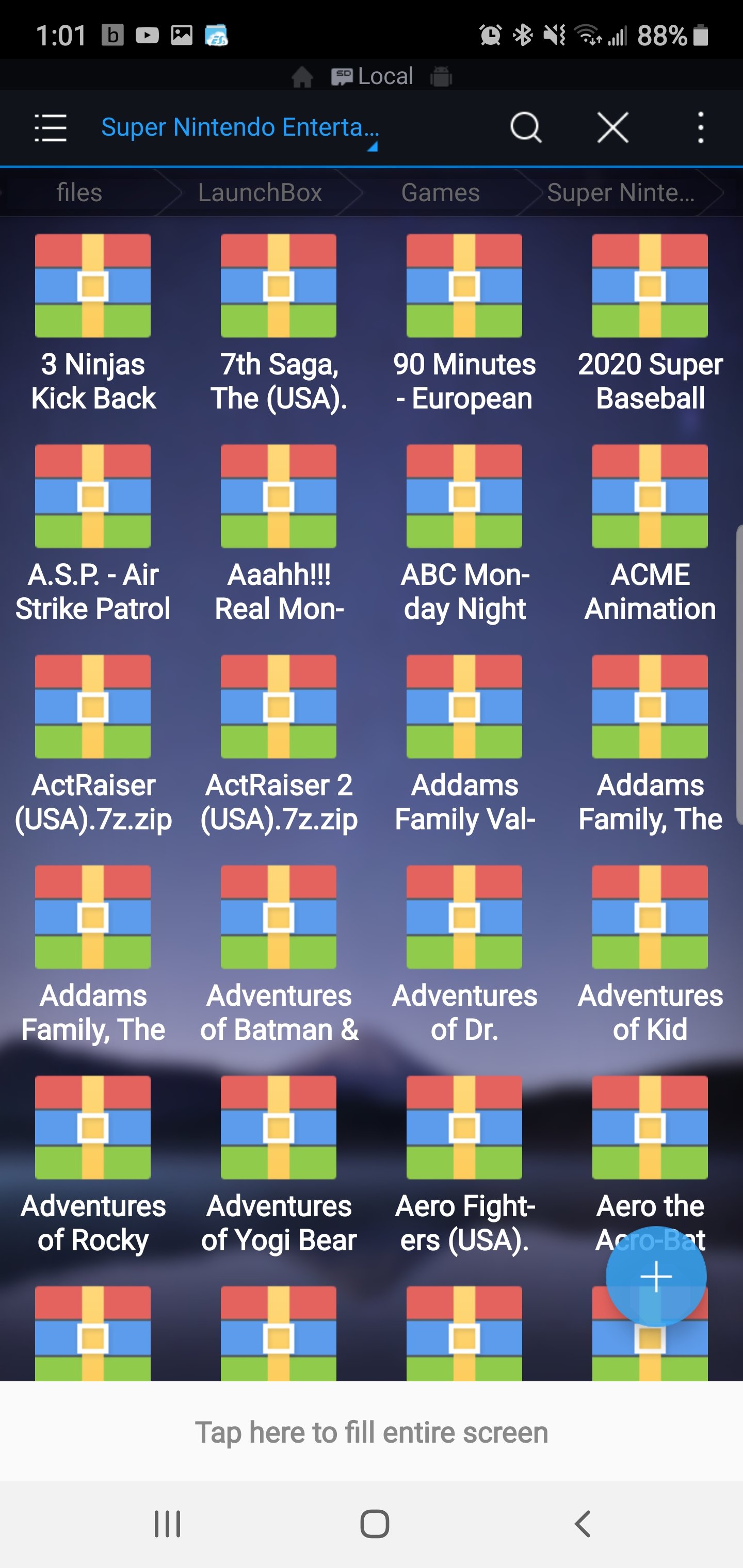Viewport: 743px width, 1568px height.
Task: Open the navigation drawer menu
Action: point(51,128)
